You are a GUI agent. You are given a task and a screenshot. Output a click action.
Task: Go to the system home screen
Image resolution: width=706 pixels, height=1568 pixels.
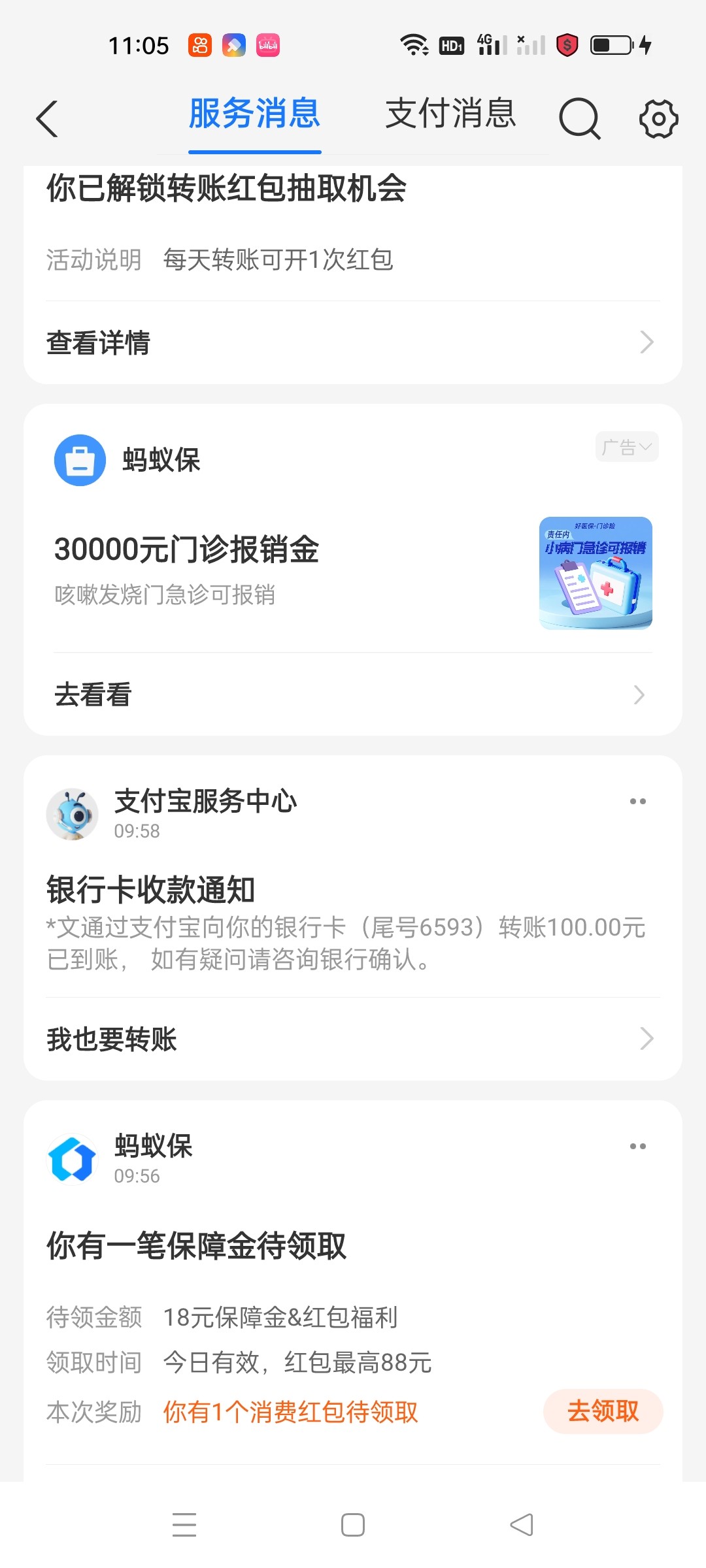[353, 1525]
